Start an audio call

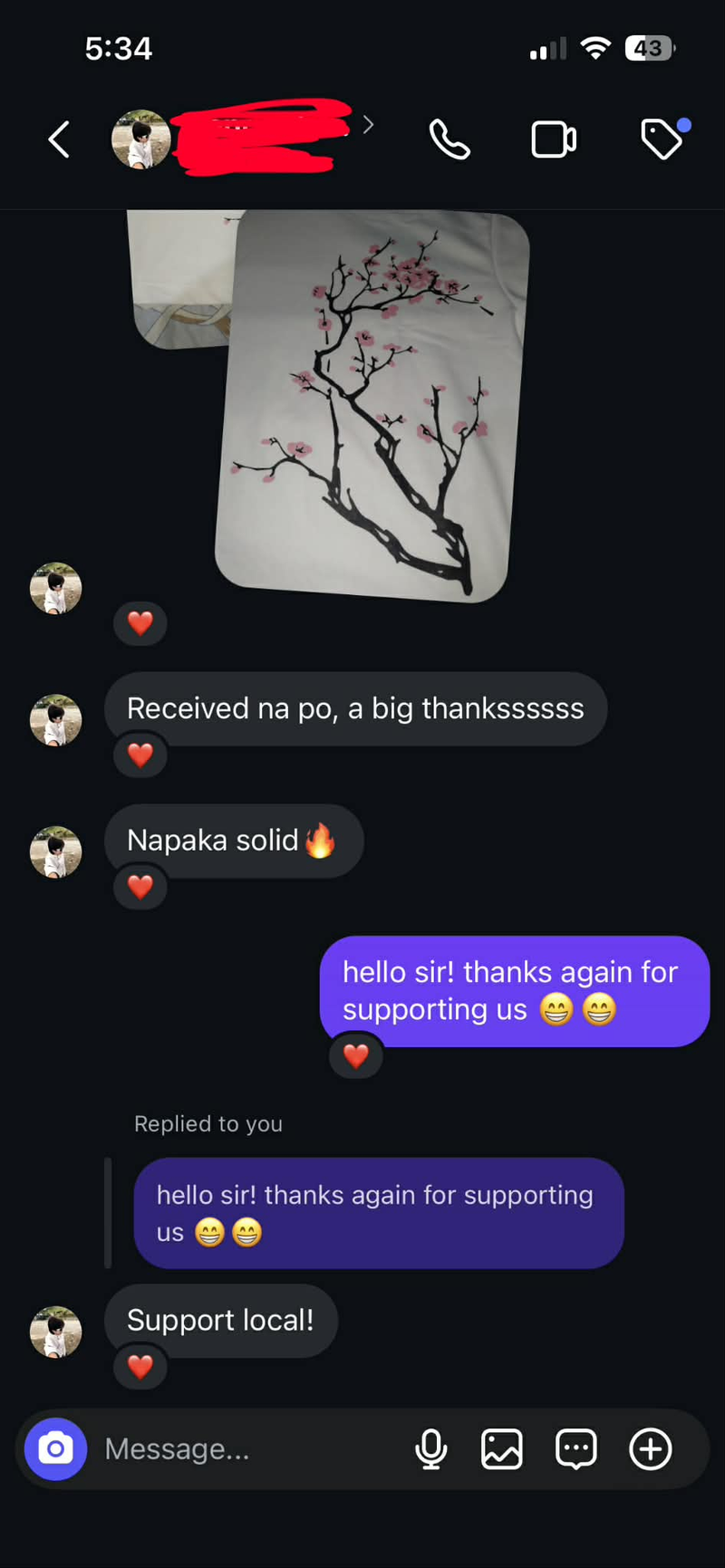click(x=449, y=140)
